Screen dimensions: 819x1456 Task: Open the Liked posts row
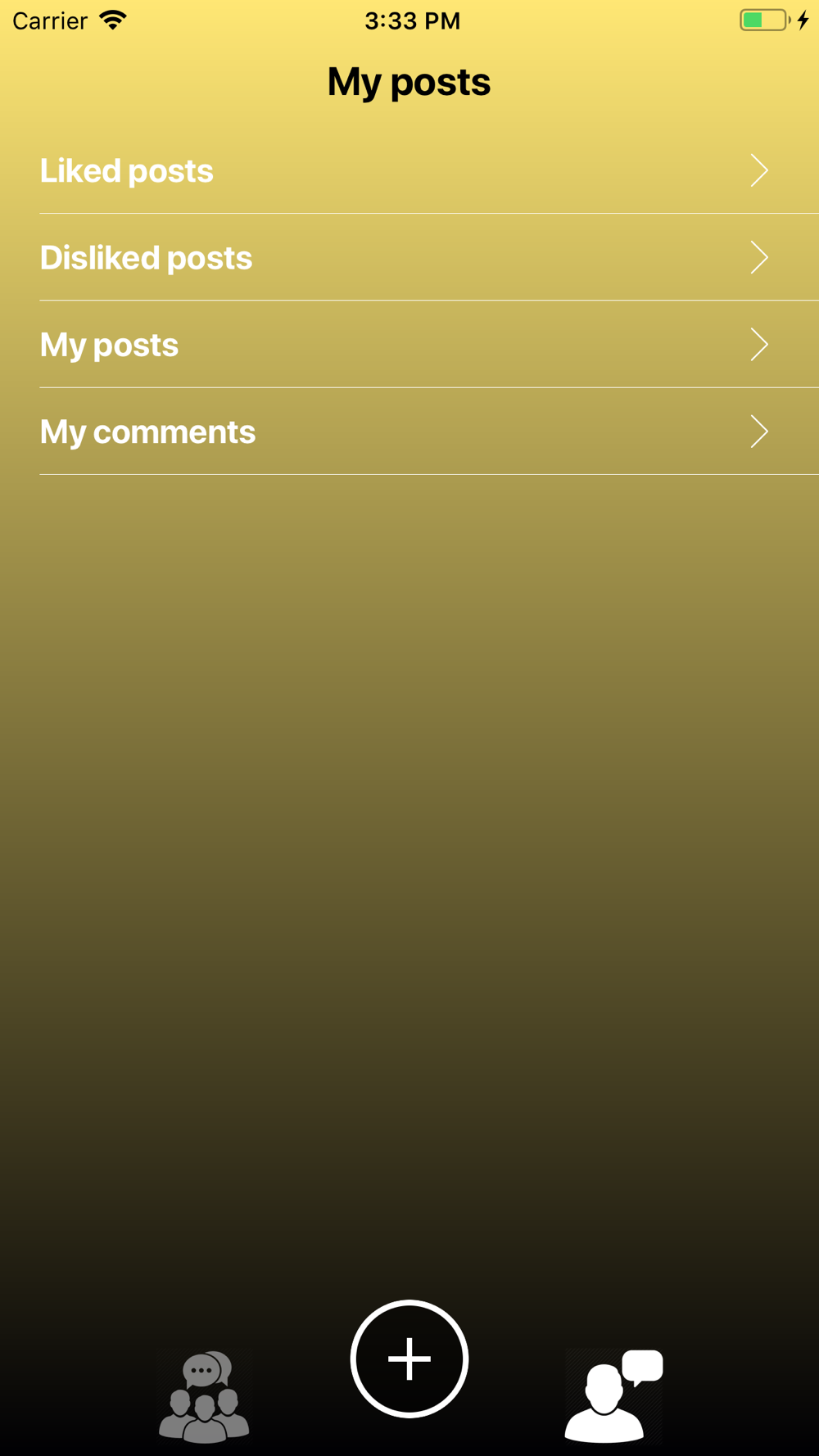pos(409,170)
